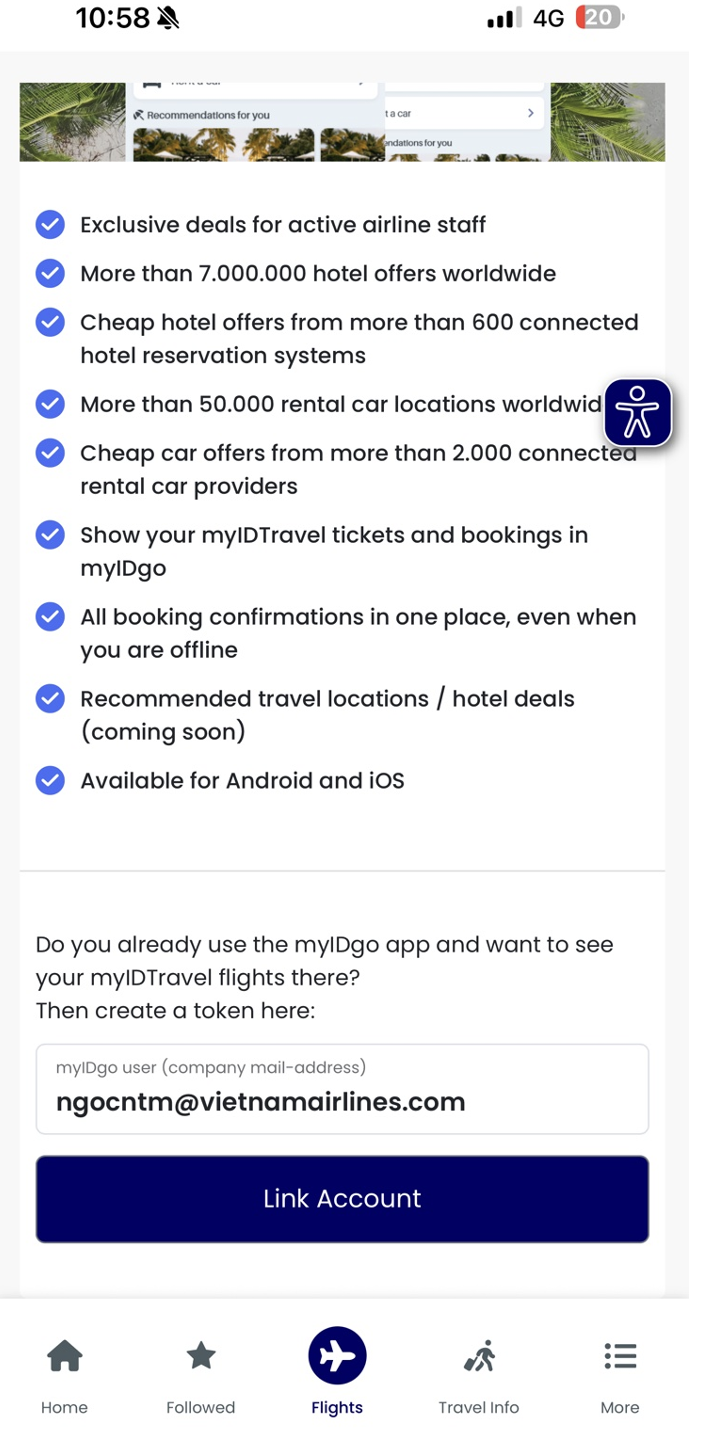Go to the Home tab
The width and height of the screenshot is (716, 1448).
pos(64,1376)
